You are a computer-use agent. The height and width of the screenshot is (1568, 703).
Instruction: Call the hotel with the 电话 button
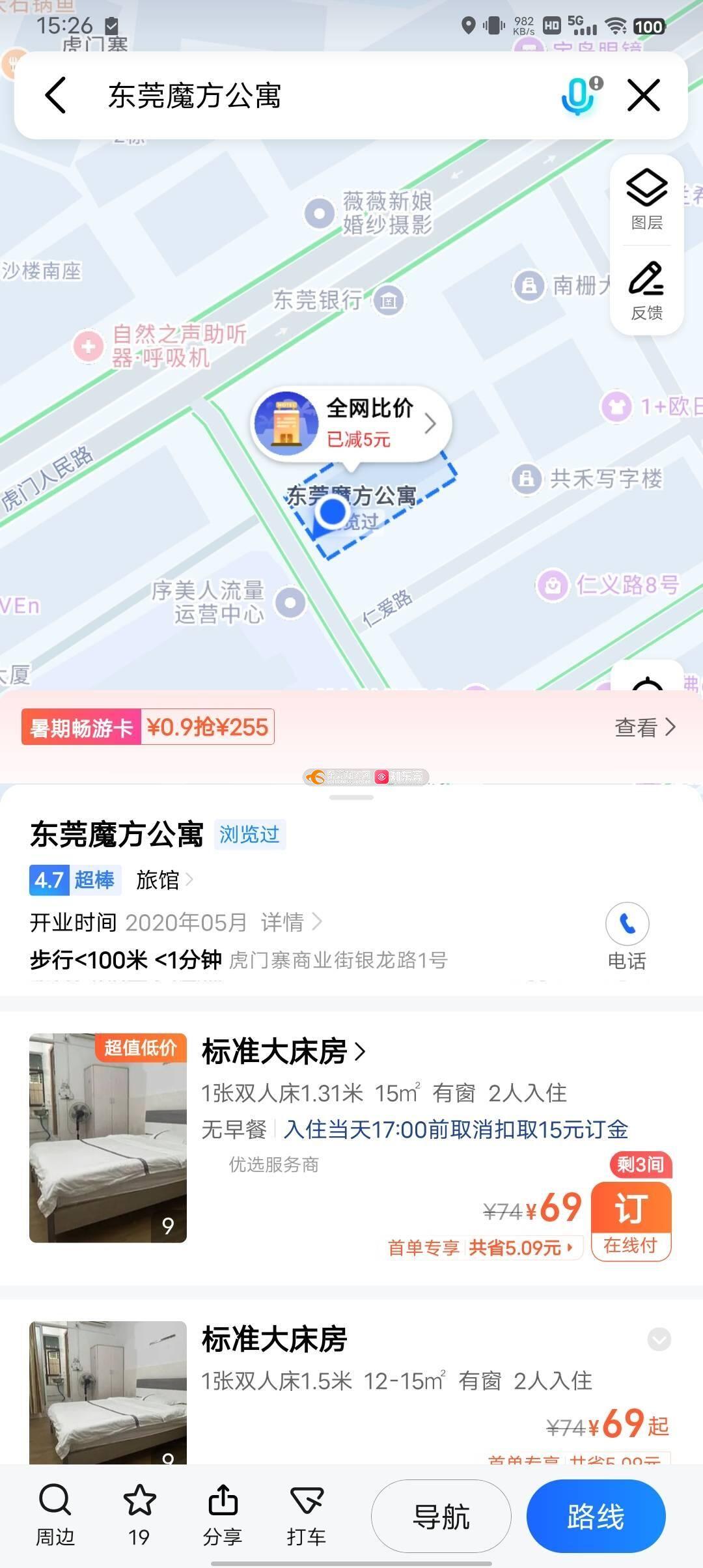click(627, 935)
